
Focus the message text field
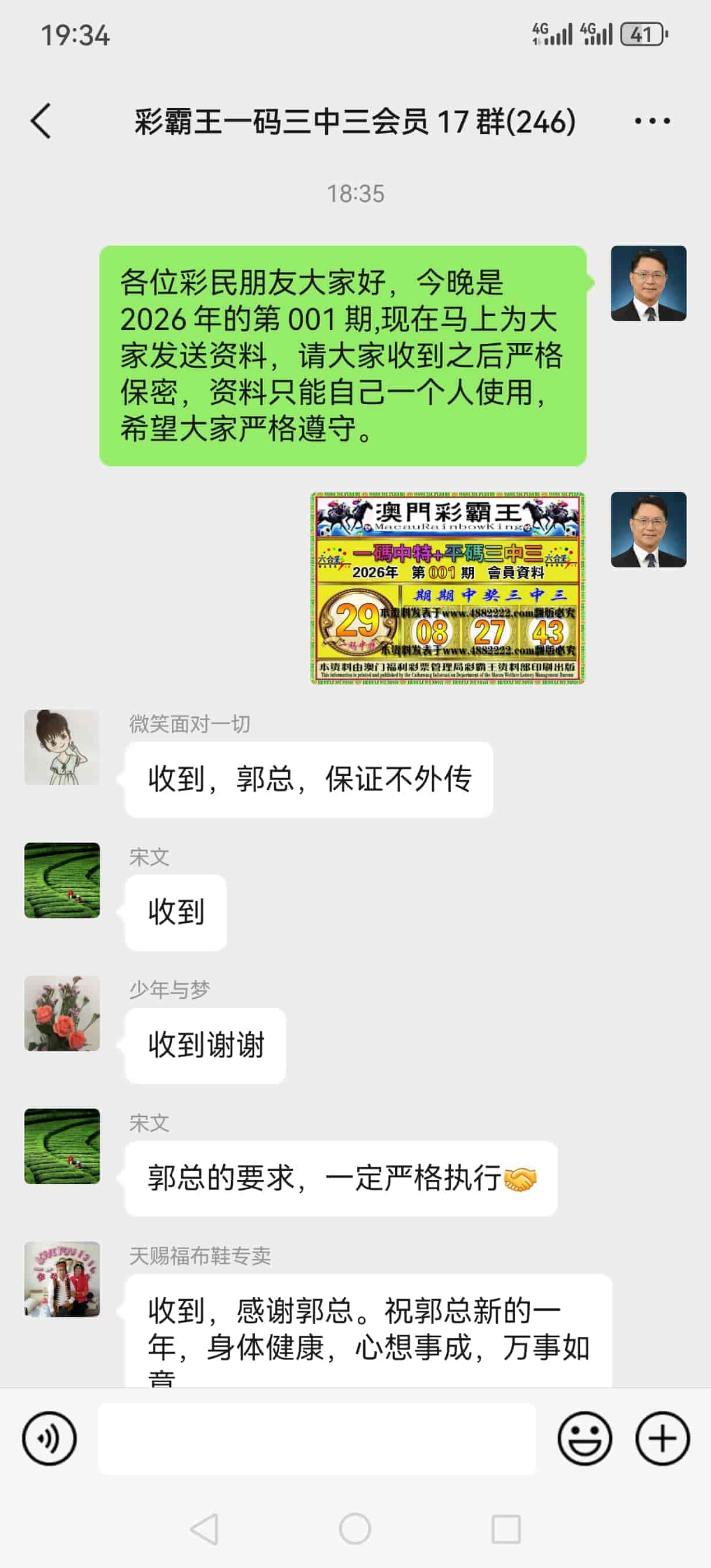tap(317, 1438)
